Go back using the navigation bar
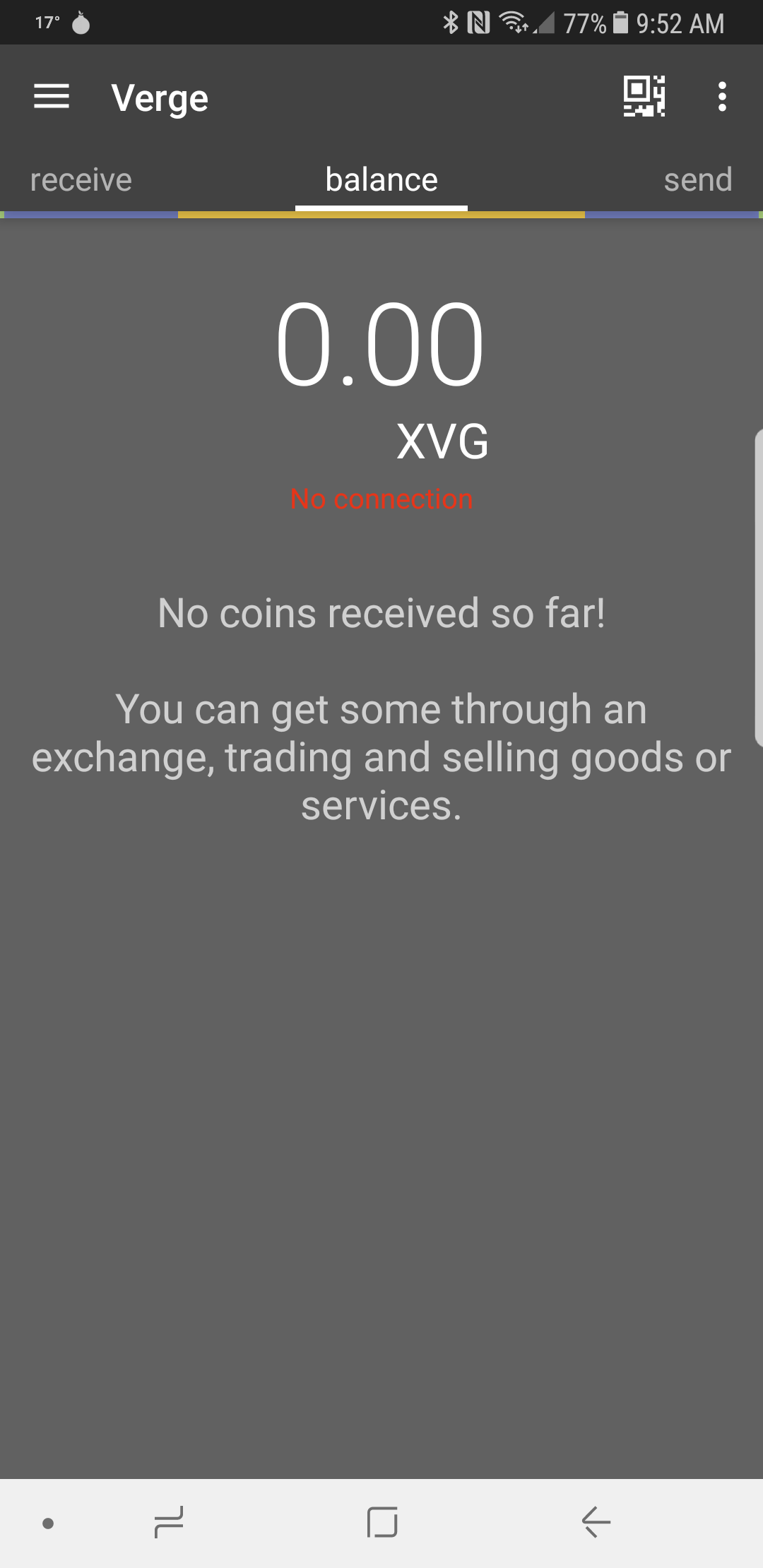Screen dimensions: 763x1568 pyautogui.click(x=596, y=1522)
